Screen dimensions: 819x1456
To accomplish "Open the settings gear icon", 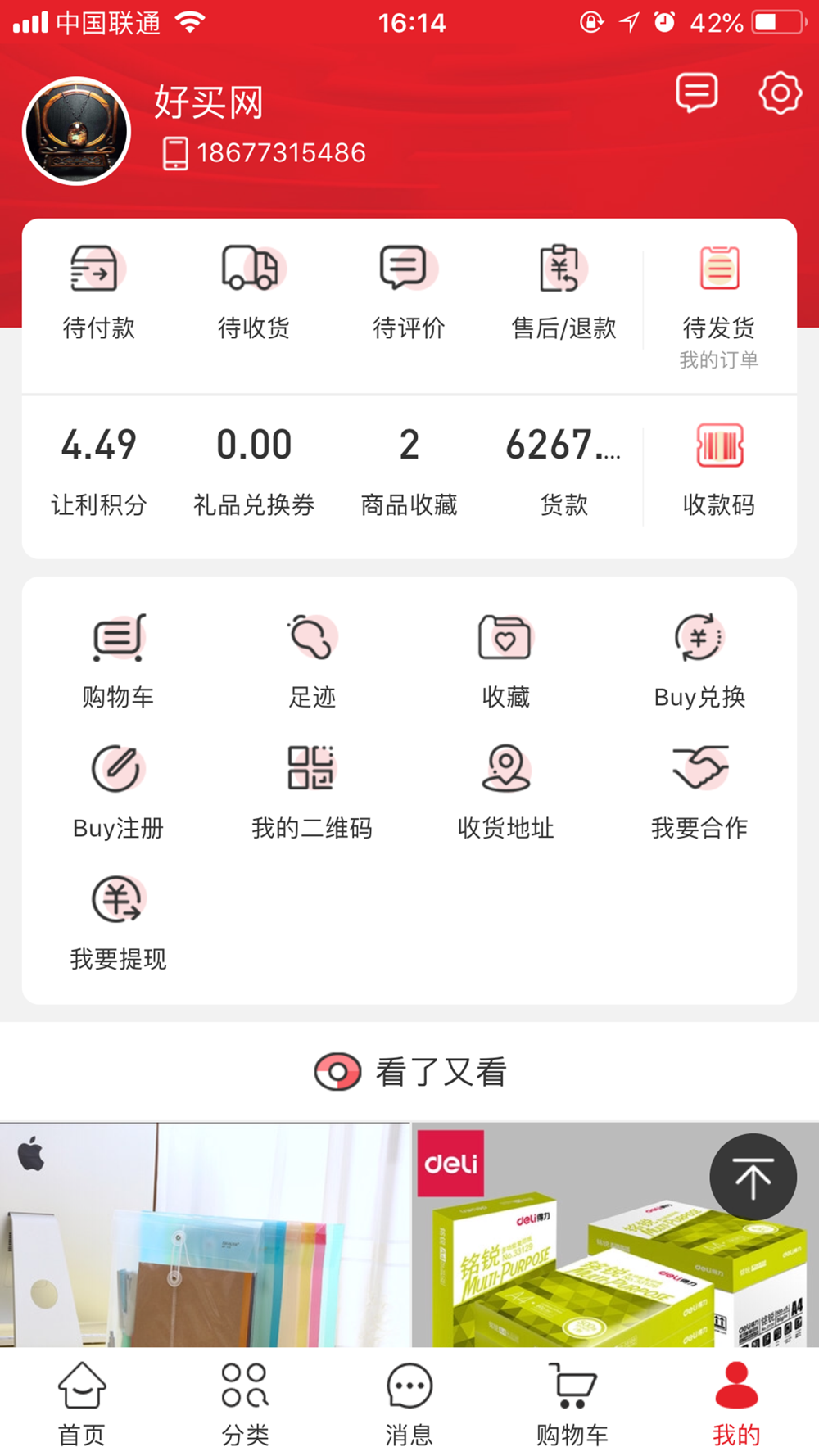I will (x=780, y=93).
